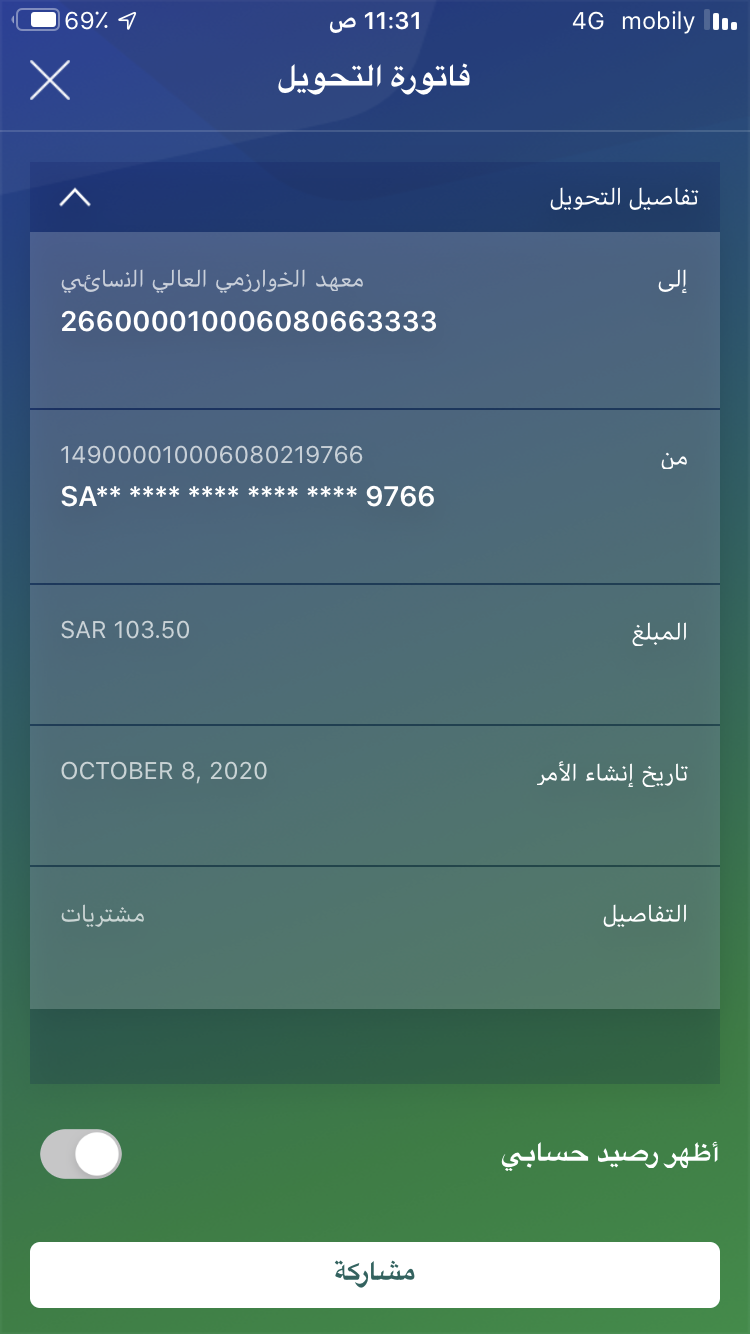This screenshot has width=750, height=1334.
Task: Tap the مشاركة share button
Action: pyautogui.click(x=375, y=1274)
